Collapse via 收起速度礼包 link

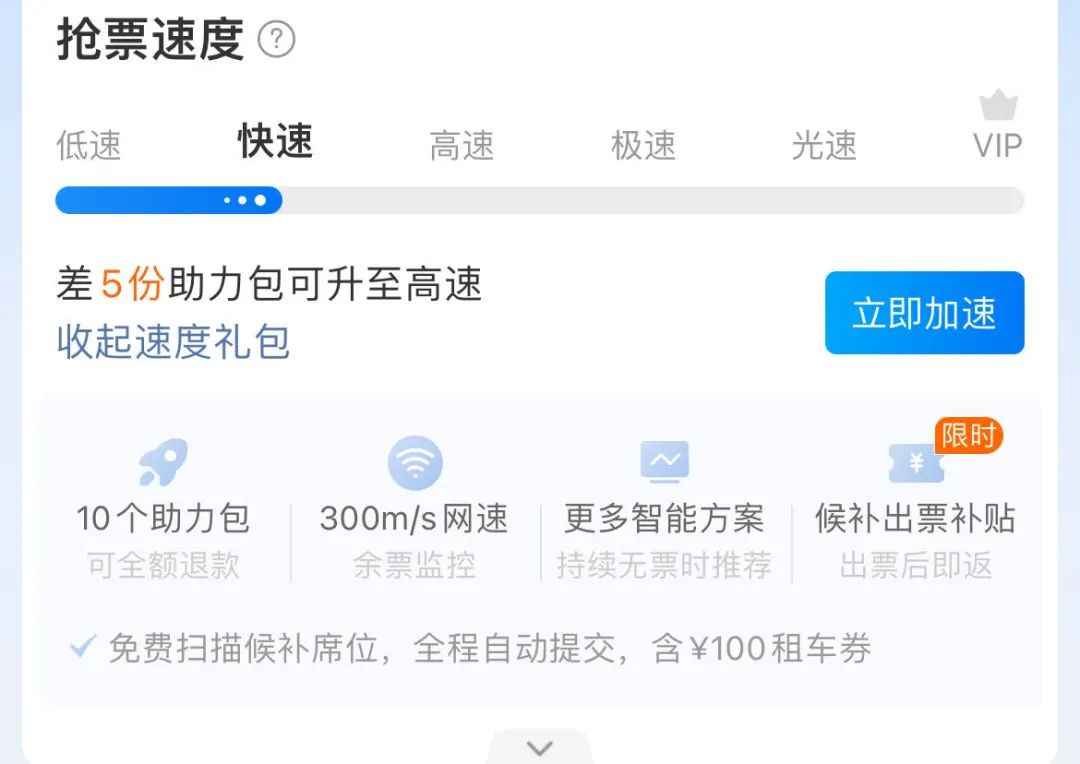(173, 342)
